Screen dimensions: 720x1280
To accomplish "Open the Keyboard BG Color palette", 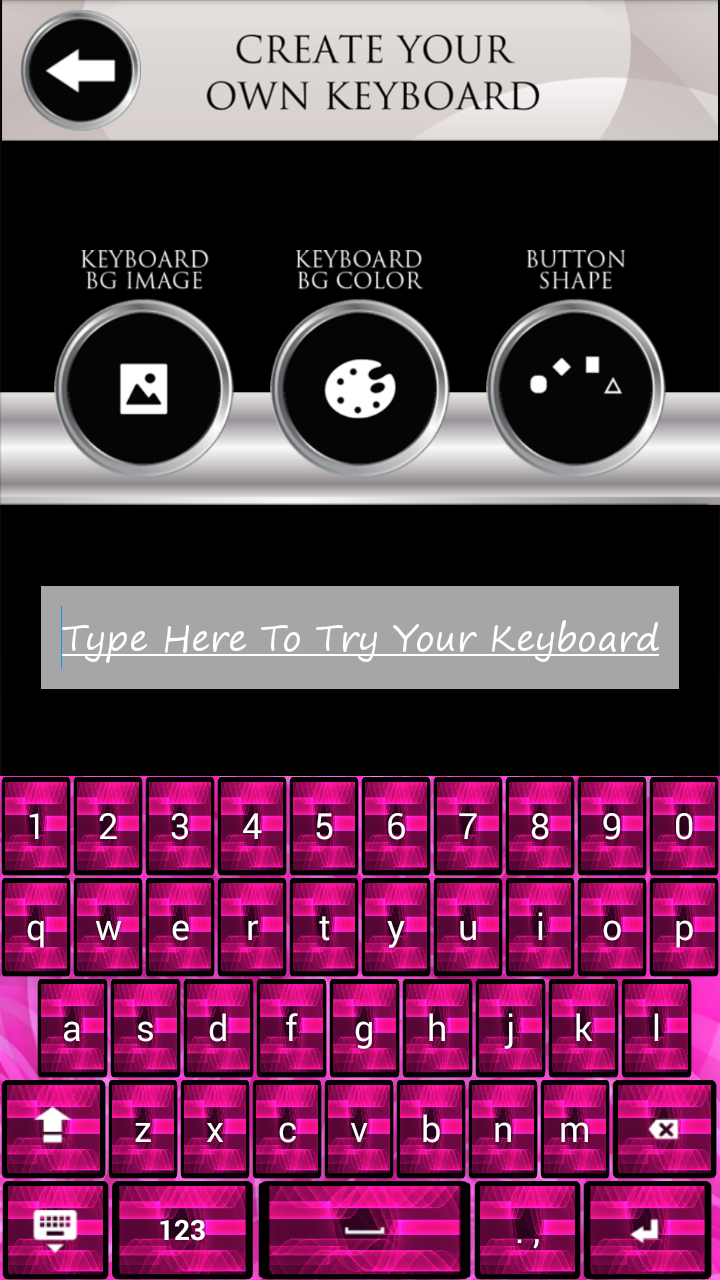I will 360,388.
